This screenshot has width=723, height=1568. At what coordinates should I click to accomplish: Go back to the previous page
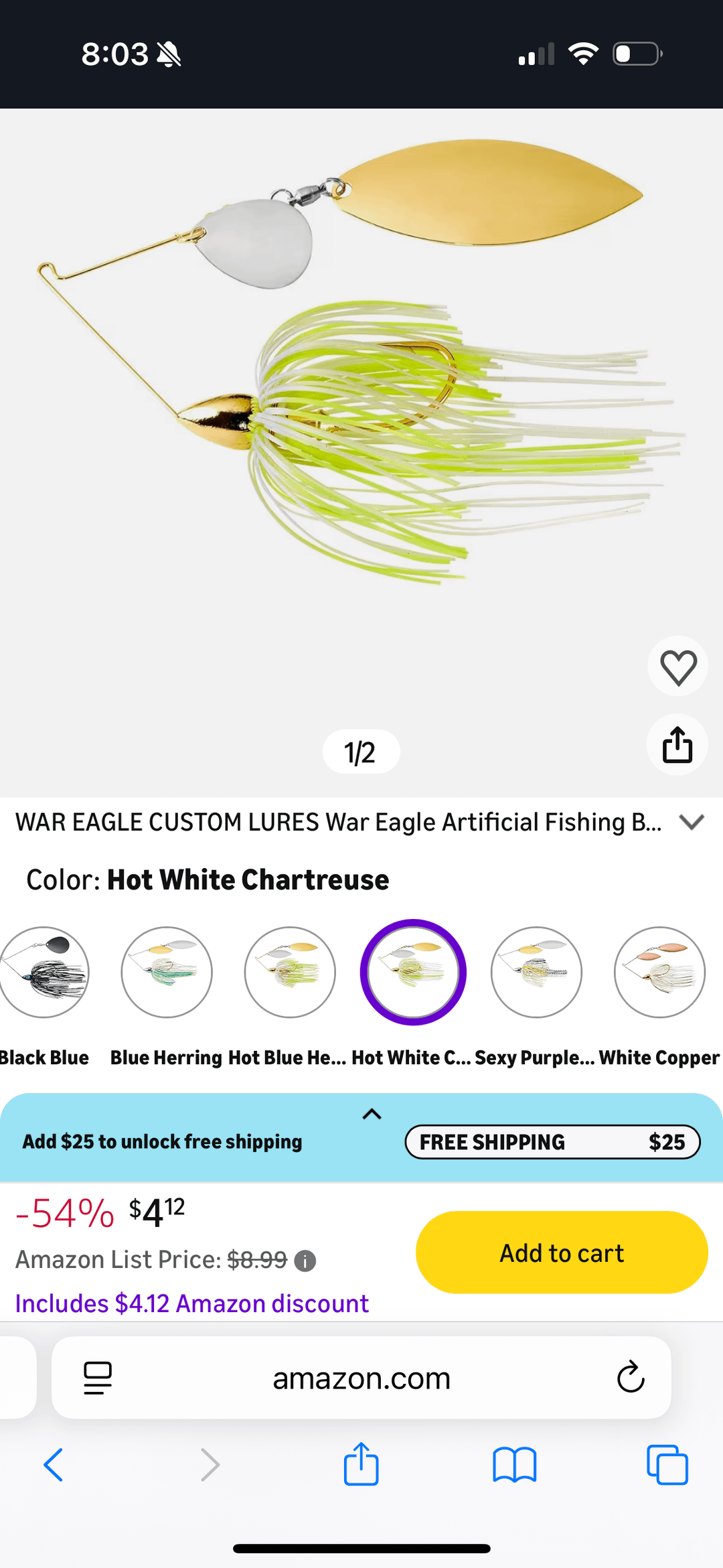tap(54, 1465)
